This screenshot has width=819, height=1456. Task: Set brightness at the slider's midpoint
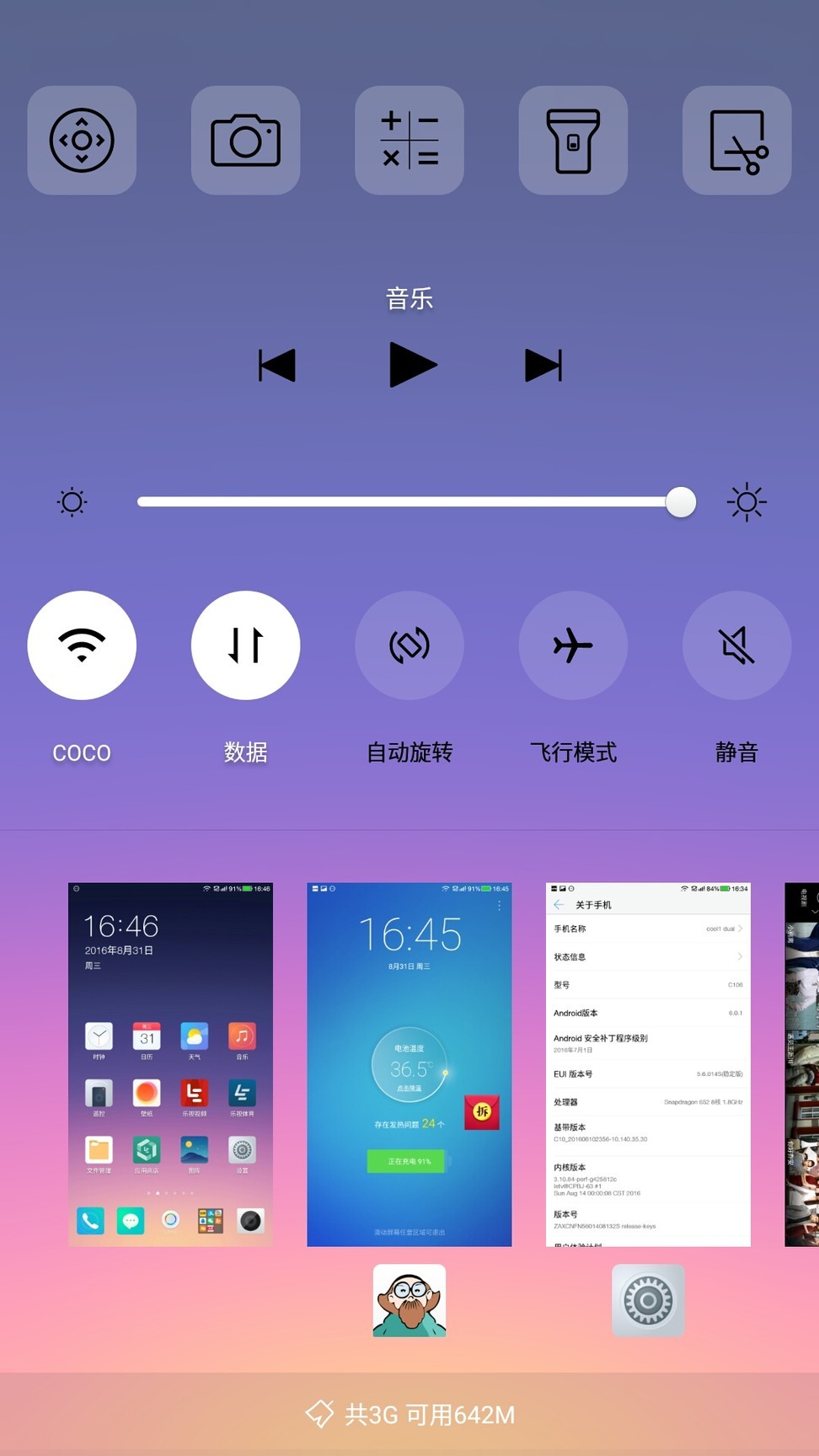click(417, 502)
